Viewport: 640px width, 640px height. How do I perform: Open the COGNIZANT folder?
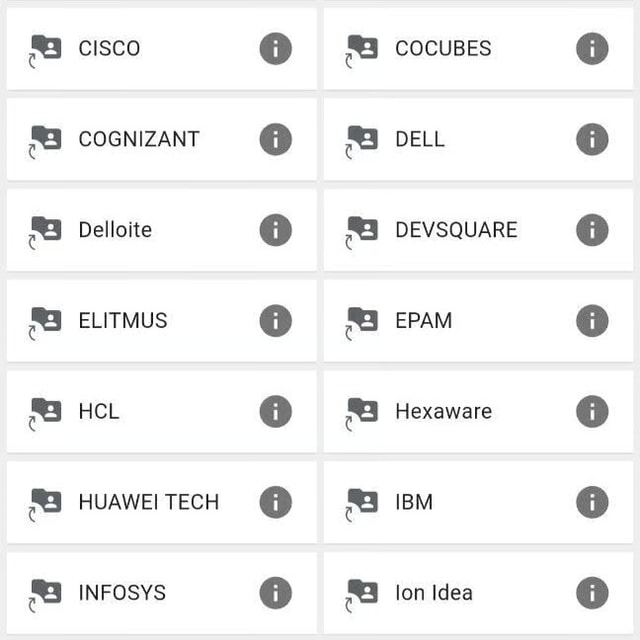[x=138, y=139]
